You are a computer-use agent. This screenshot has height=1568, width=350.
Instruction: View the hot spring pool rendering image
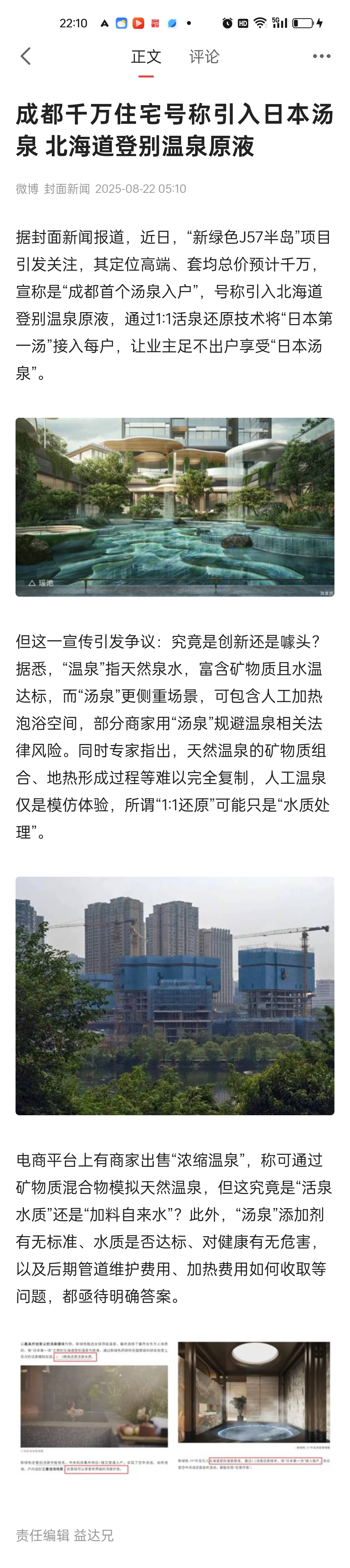point(175,507)
